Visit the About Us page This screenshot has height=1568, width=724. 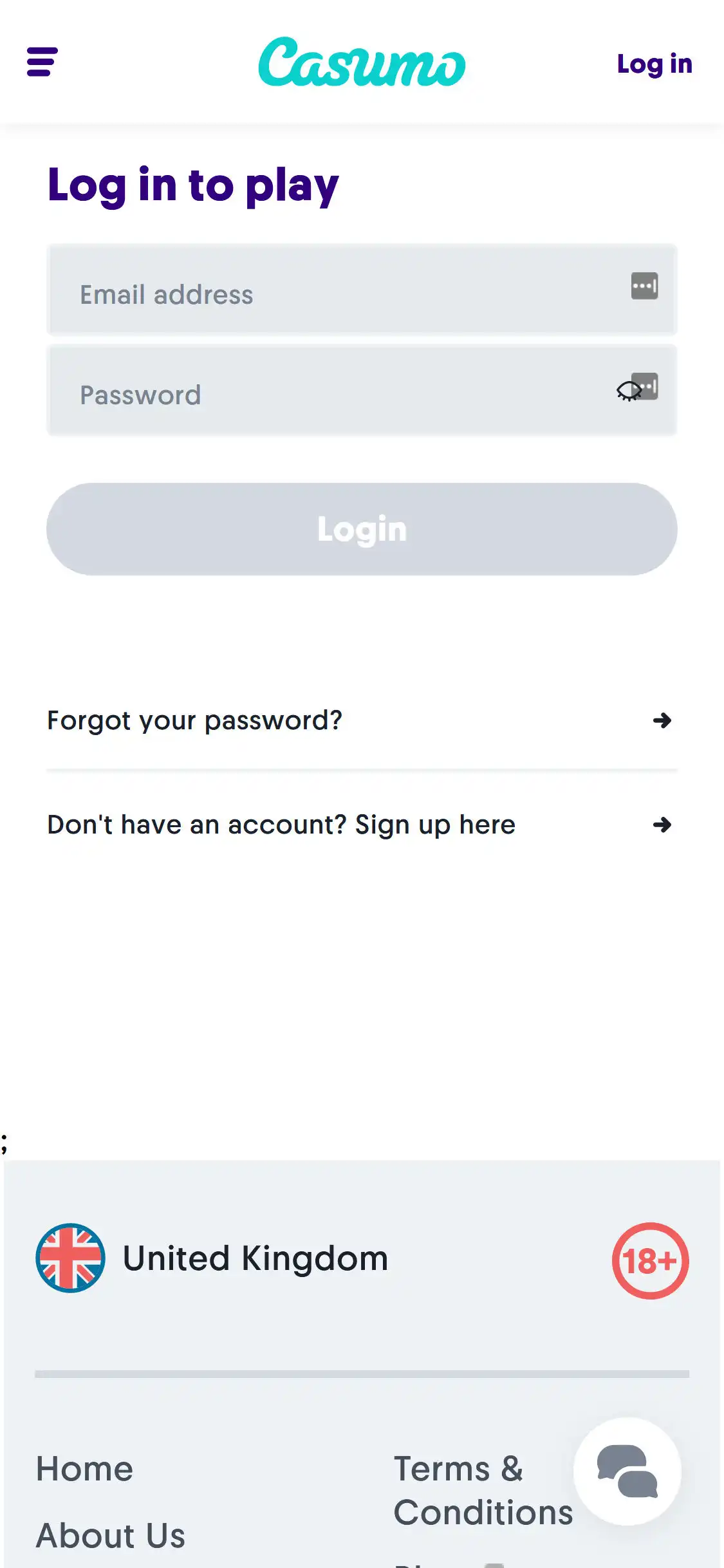109,1536
